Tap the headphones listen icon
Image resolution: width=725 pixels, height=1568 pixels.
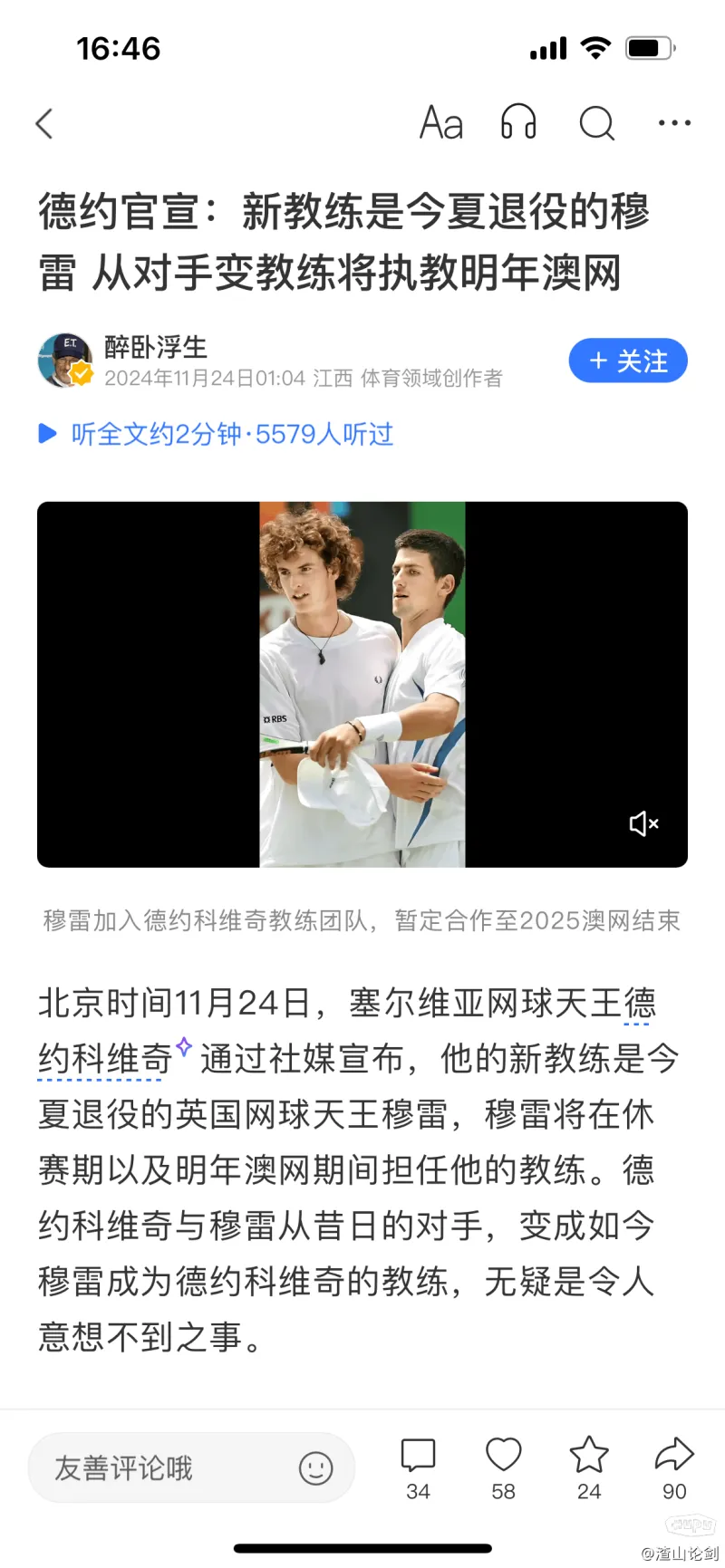[x=518, y=122]
